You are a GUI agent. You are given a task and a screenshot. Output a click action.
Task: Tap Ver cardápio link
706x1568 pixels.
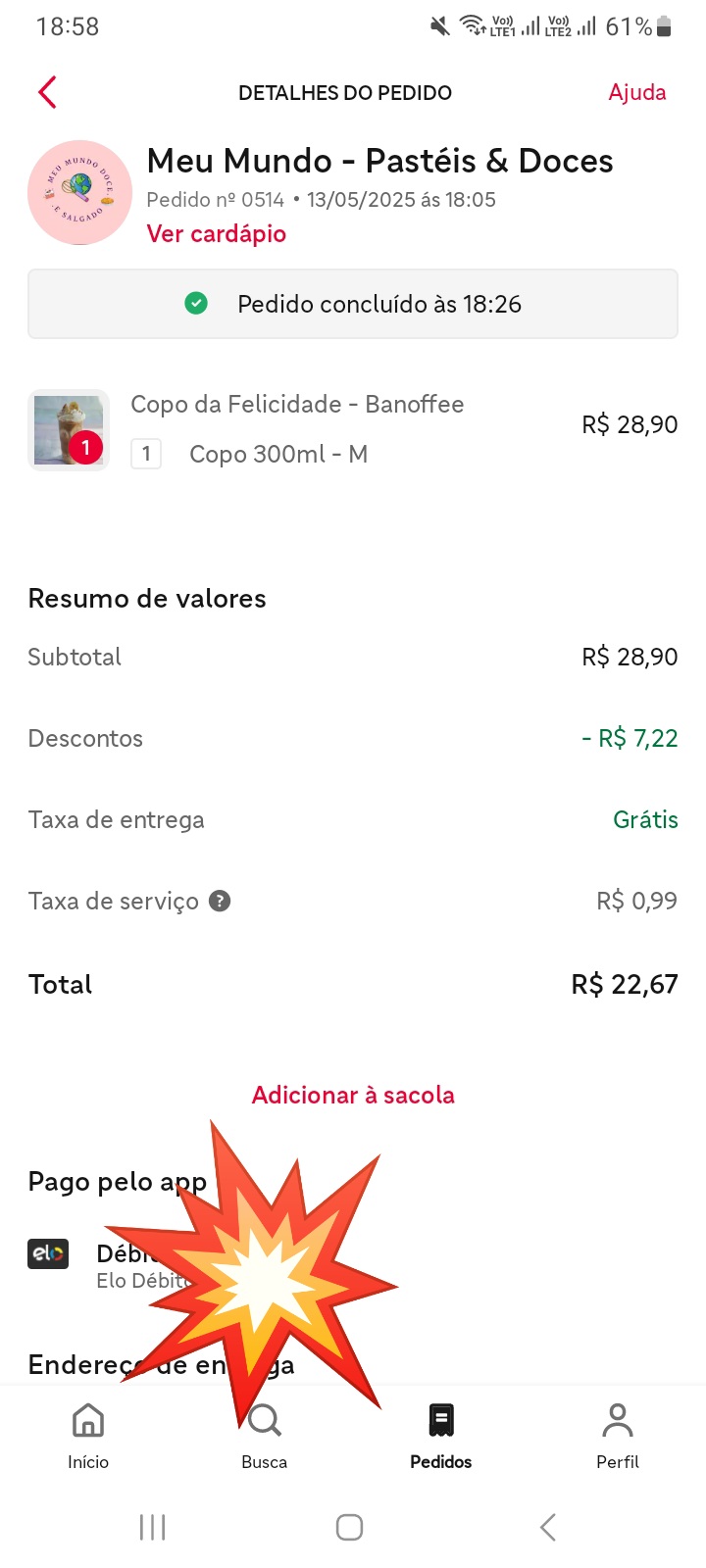point(216,234)
